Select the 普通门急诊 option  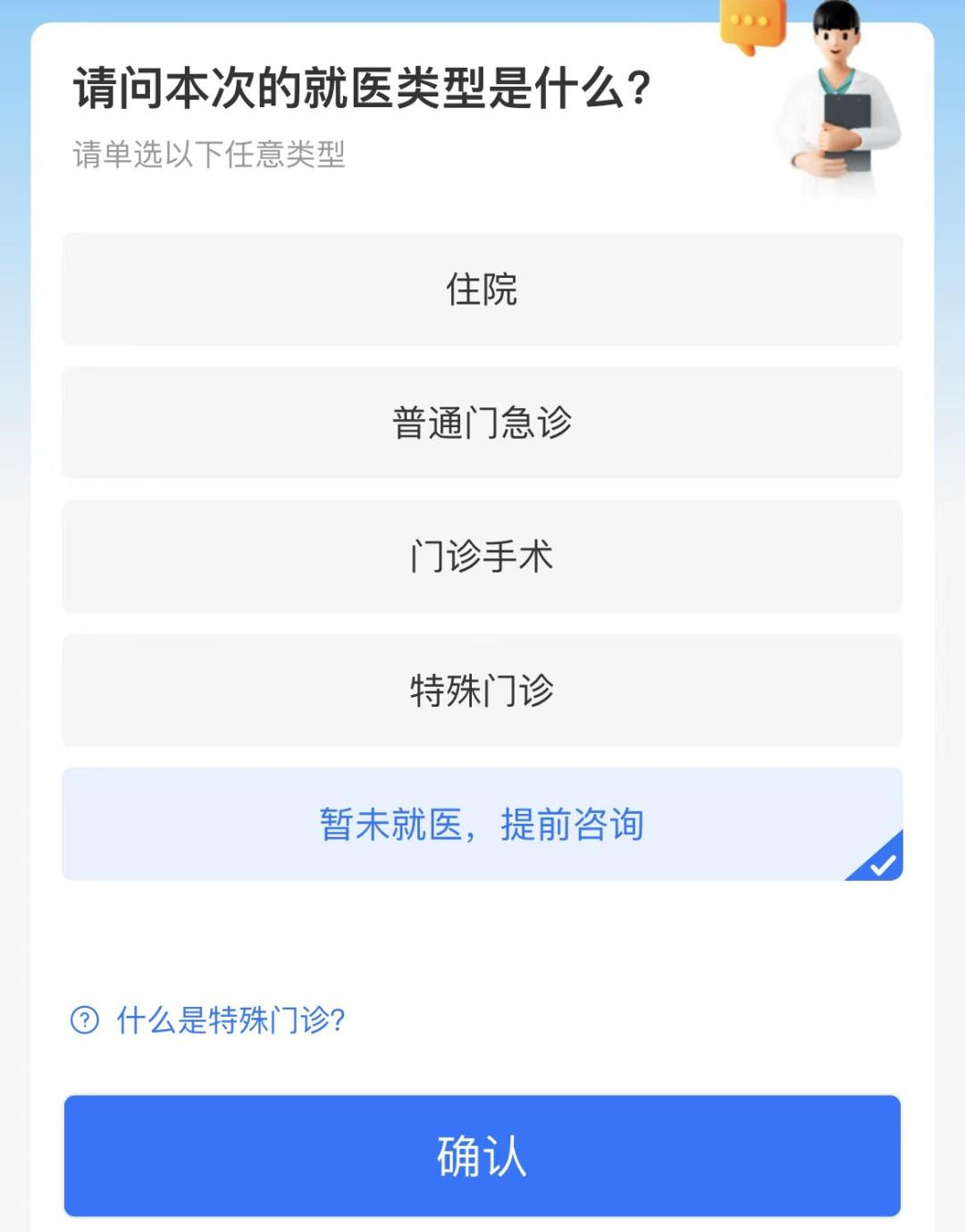coord(482,422)
